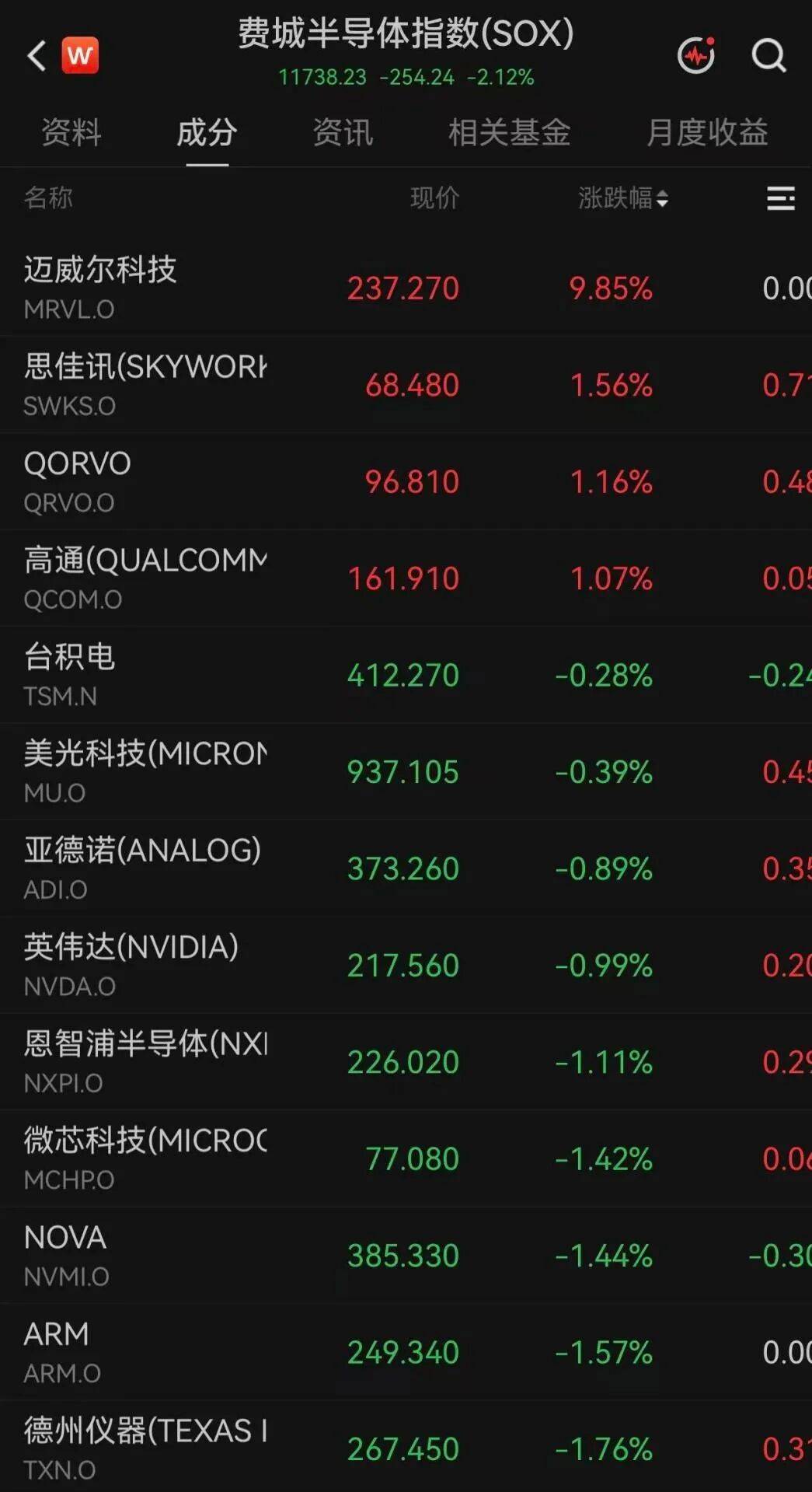Open the SWKS.O Skyworks row

(406, 384)
